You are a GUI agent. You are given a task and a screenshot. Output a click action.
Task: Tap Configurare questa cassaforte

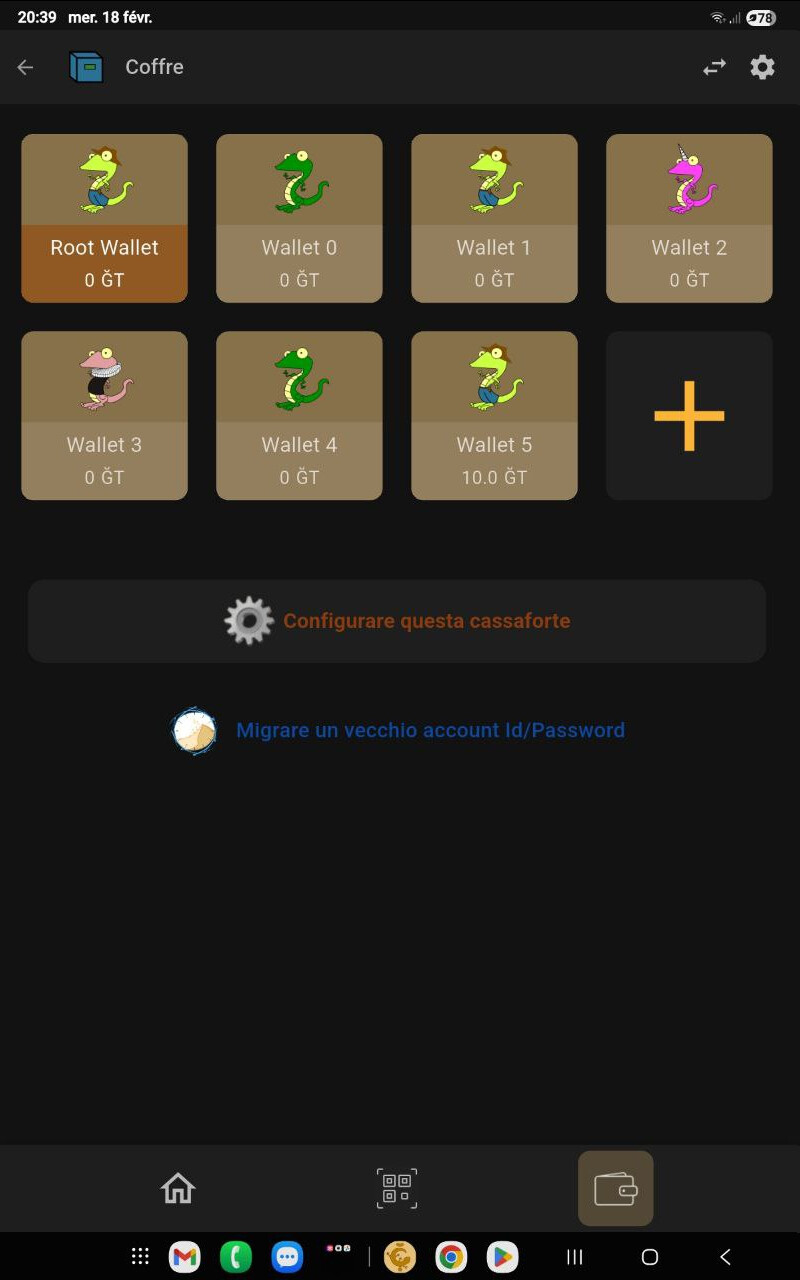coord(397,621)
